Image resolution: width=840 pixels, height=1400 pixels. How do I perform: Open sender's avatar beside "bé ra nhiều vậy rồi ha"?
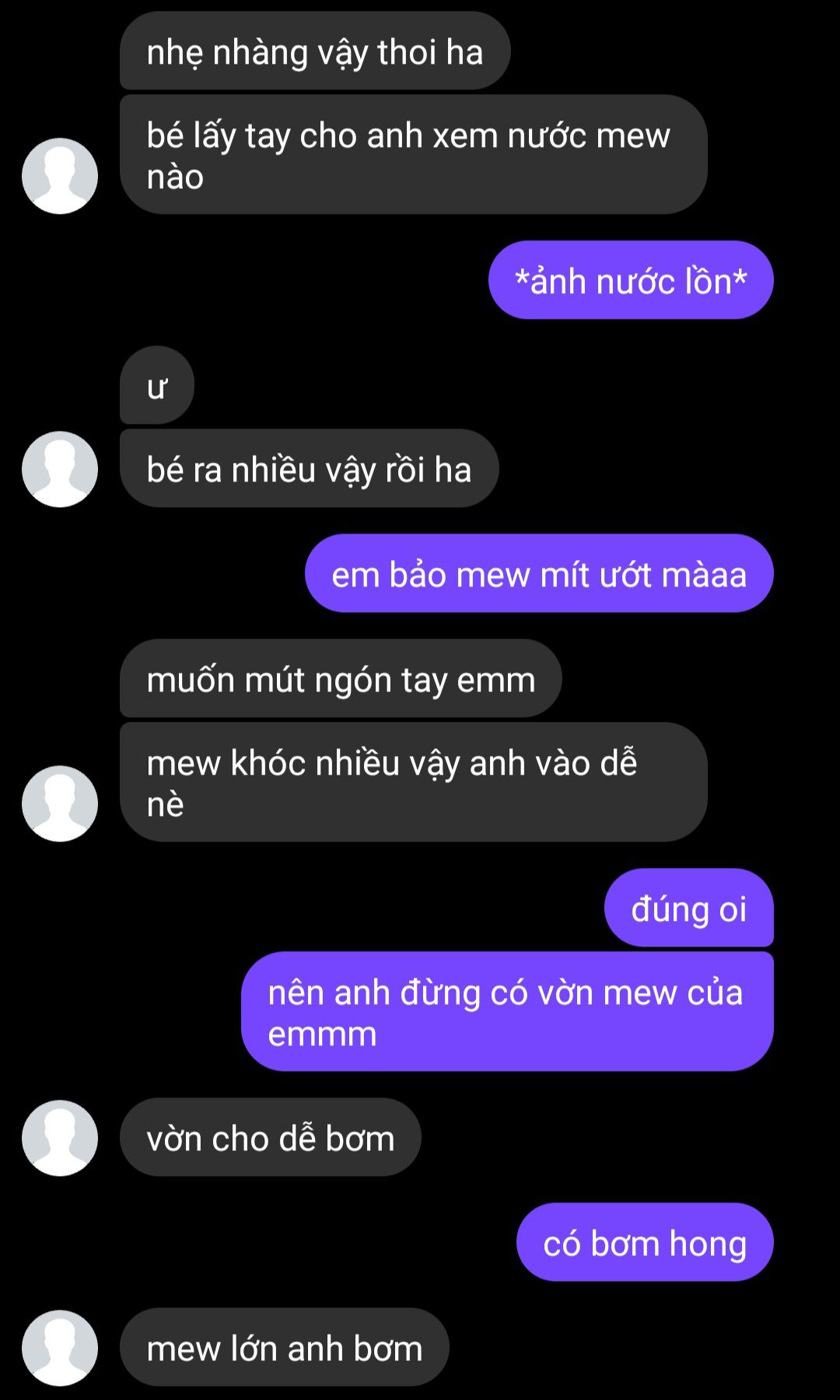pyautogui.click(x=60, y=469)
